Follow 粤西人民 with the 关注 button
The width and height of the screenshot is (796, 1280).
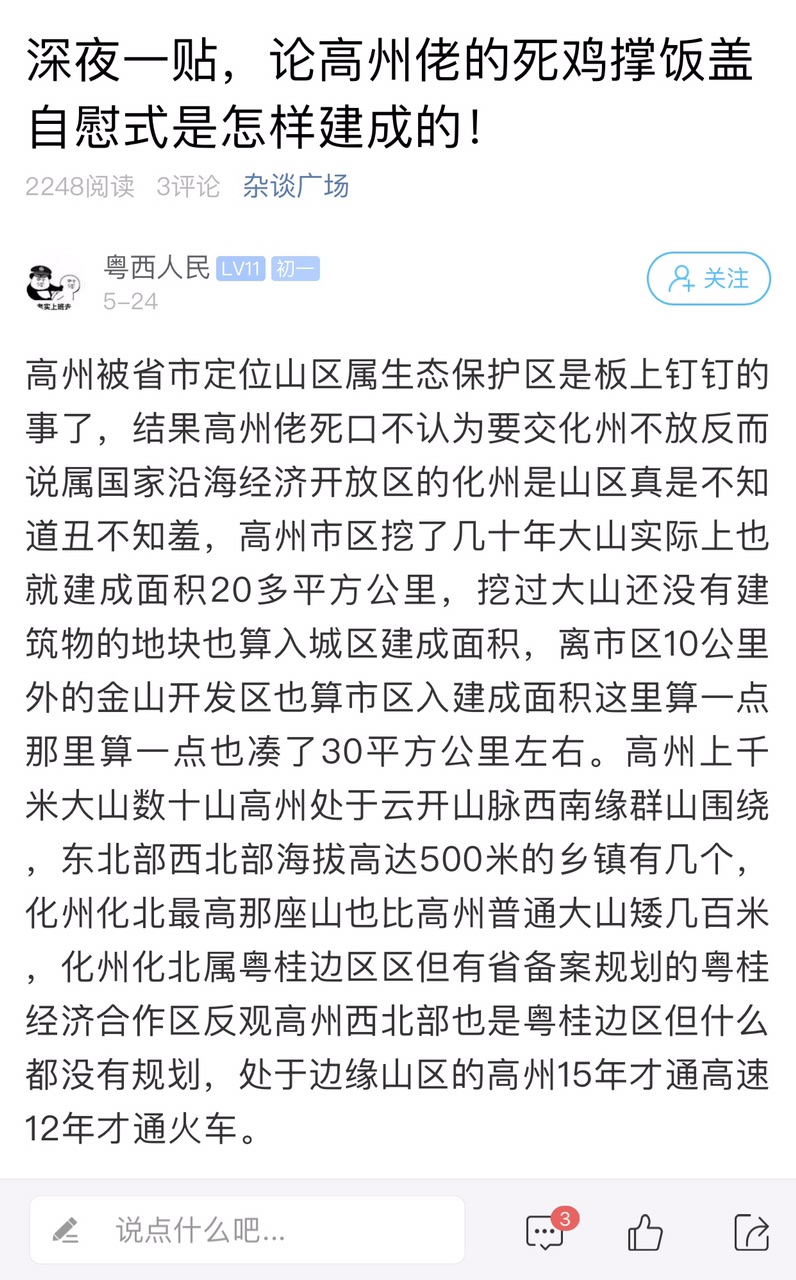click(709, 278)
